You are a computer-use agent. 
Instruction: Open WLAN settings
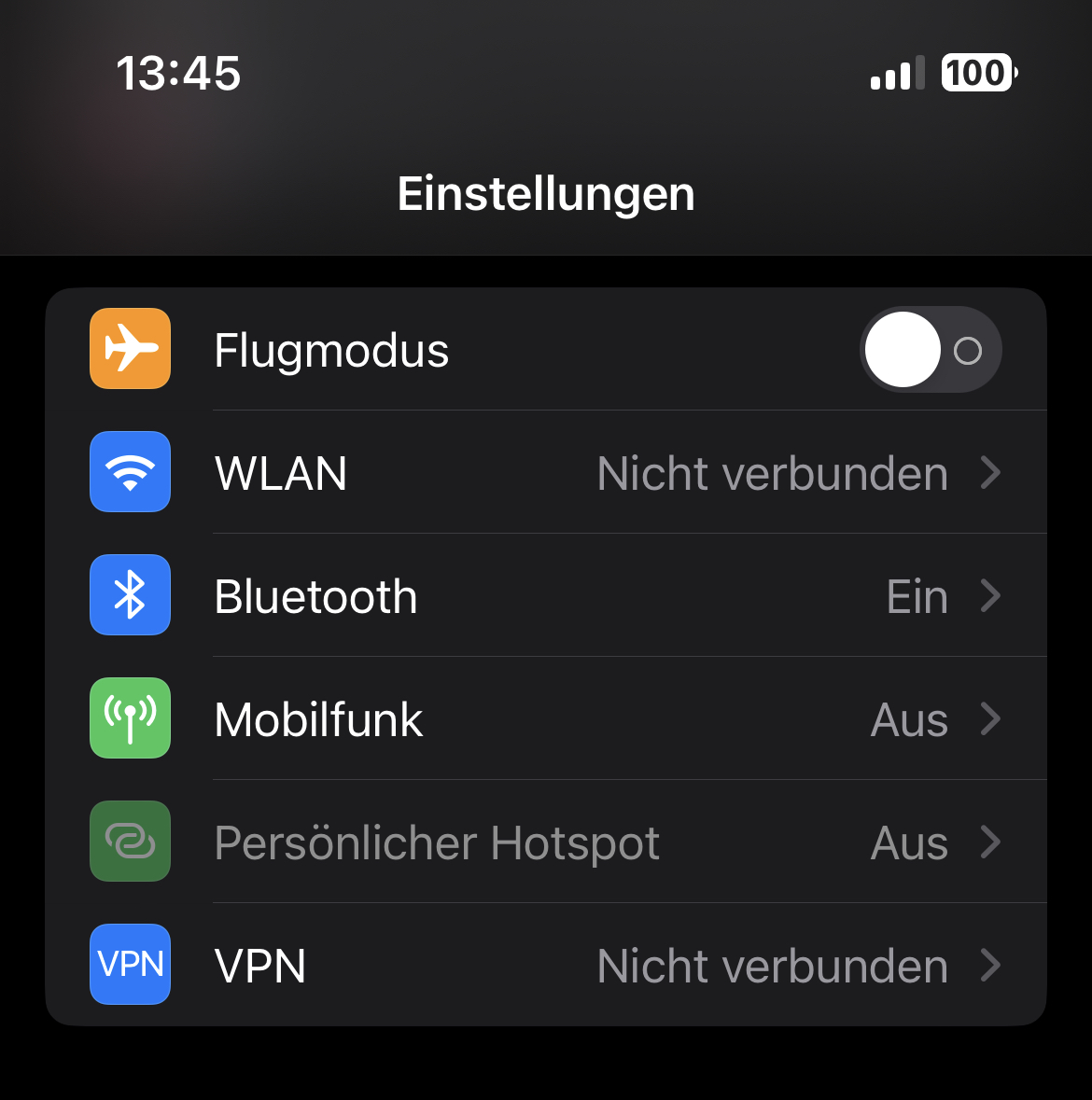coord(545,473)
